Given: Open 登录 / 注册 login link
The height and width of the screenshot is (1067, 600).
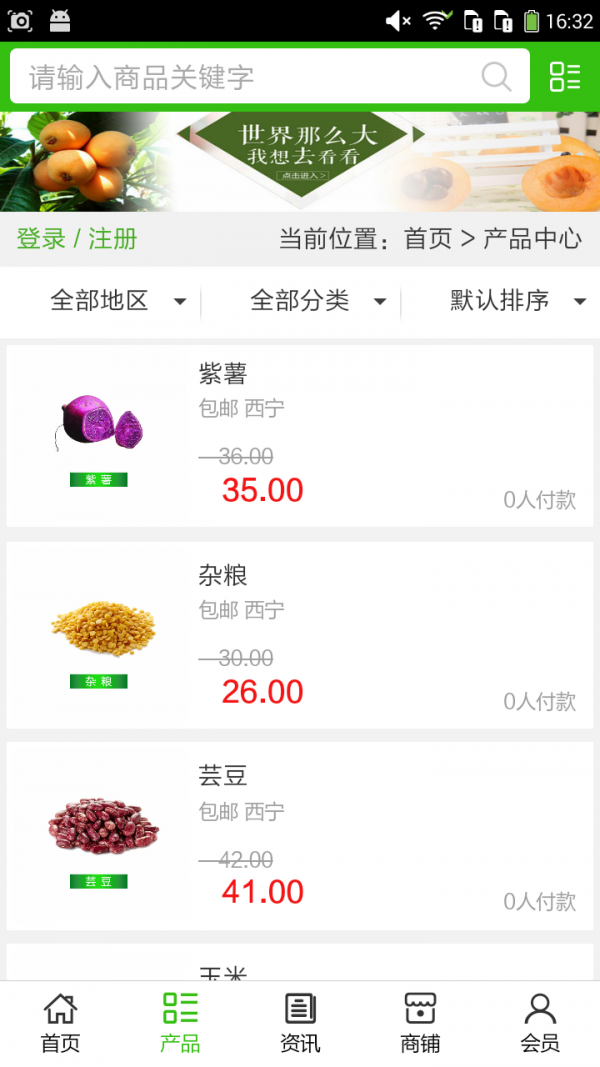Looking at the screenshot, I should [x=77, y=239].
